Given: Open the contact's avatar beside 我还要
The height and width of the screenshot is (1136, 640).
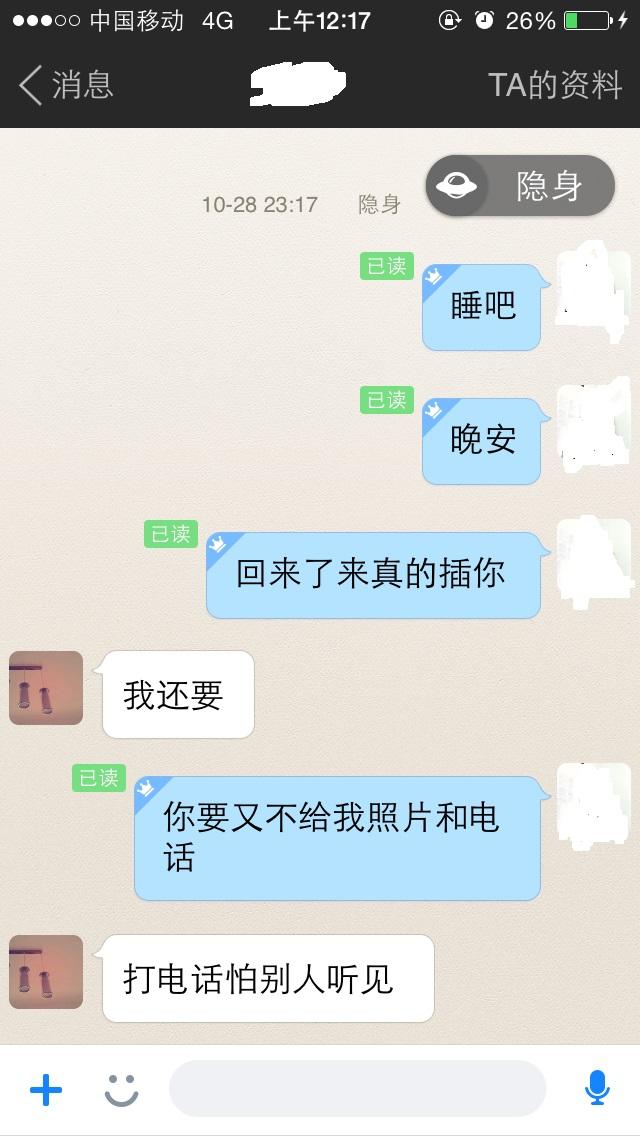Looking at the screenshot, I should [46, 688].
